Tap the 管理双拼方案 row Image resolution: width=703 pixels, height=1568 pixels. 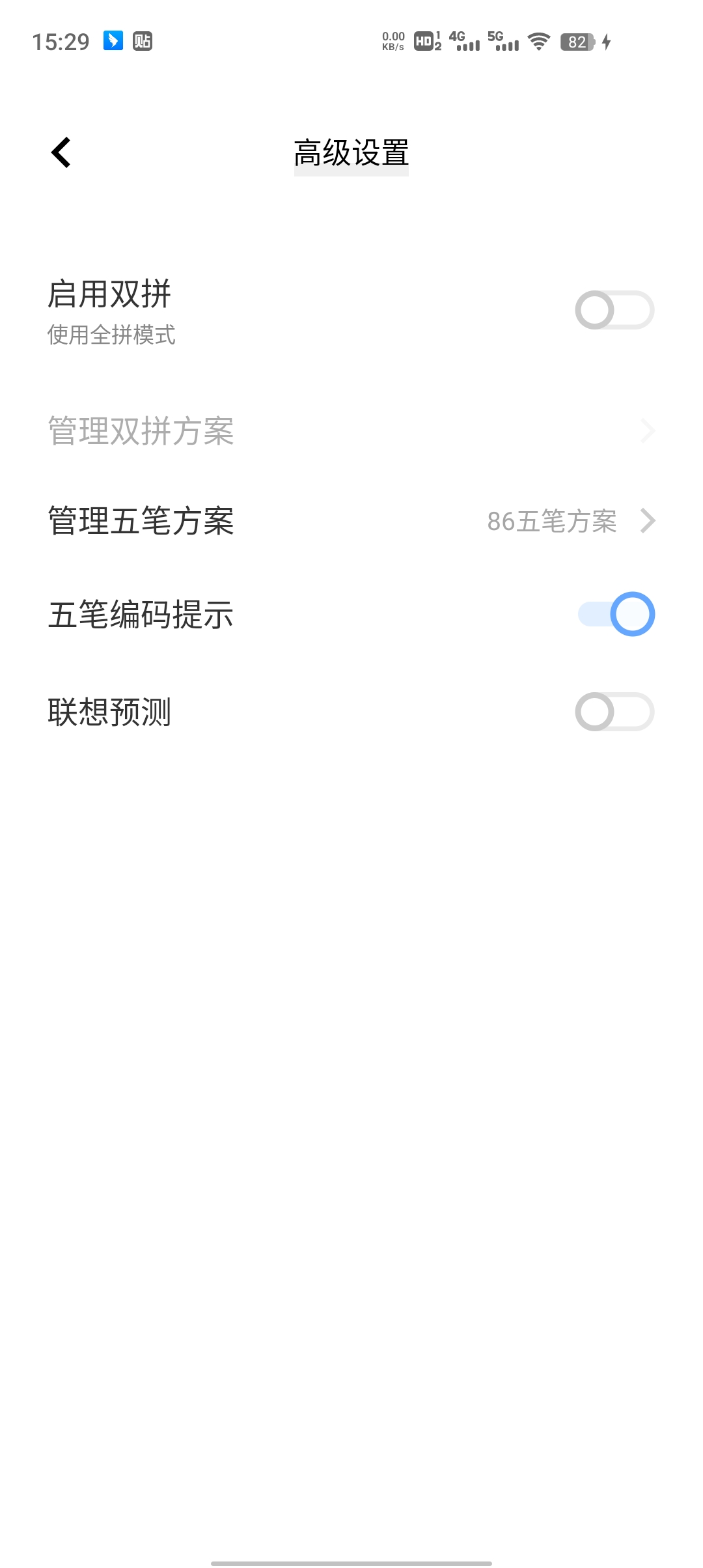click(x=142, y=430)
